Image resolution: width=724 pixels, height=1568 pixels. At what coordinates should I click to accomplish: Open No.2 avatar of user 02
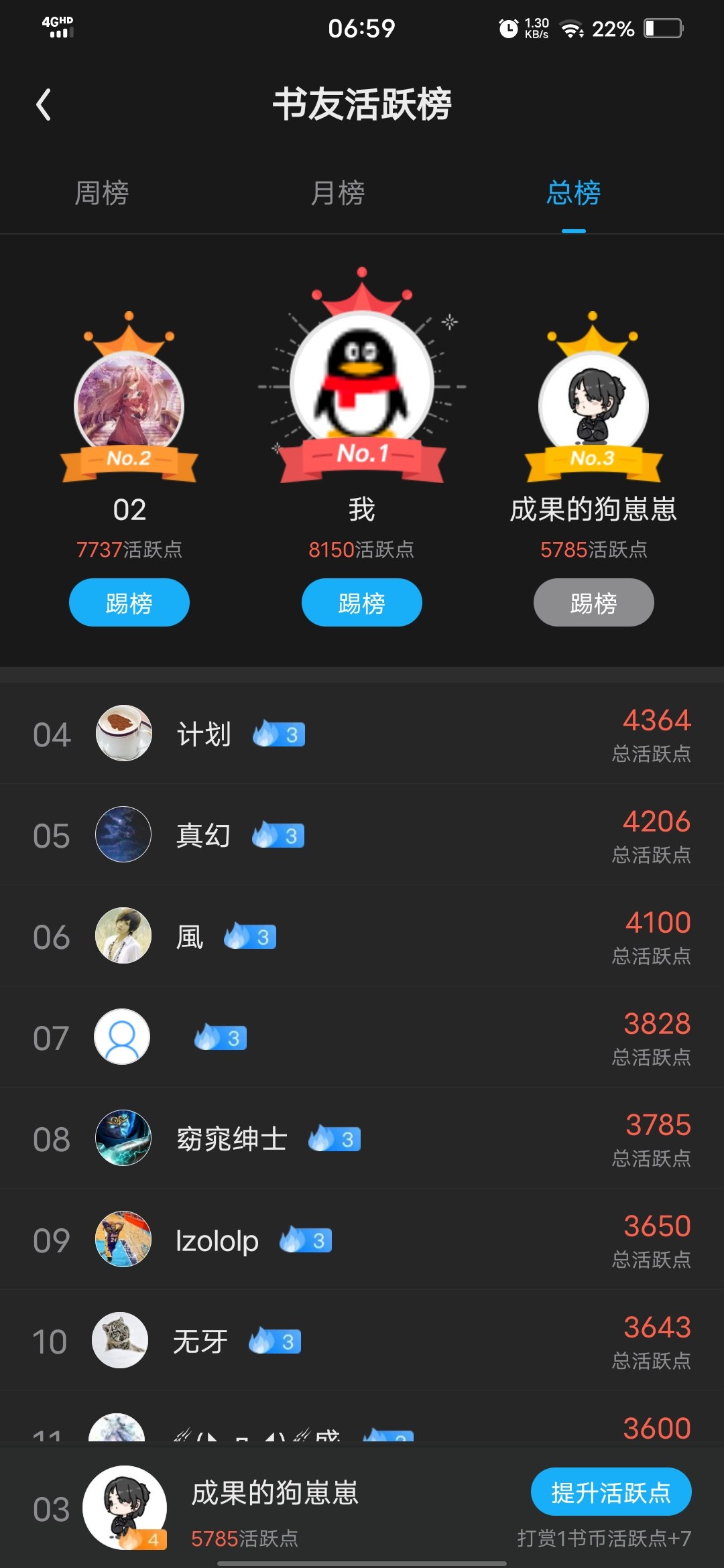(129, 405)
